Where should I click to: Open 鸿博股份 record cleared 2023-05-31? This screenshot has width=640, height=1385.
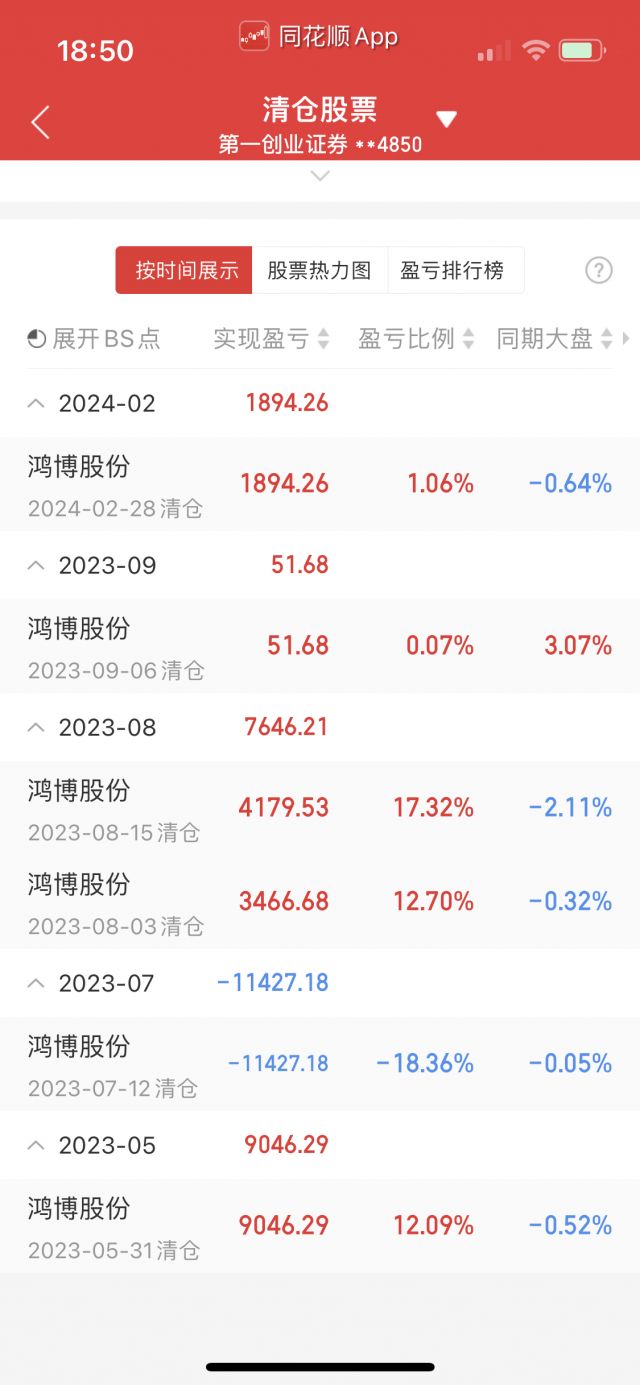(320, 1226)
